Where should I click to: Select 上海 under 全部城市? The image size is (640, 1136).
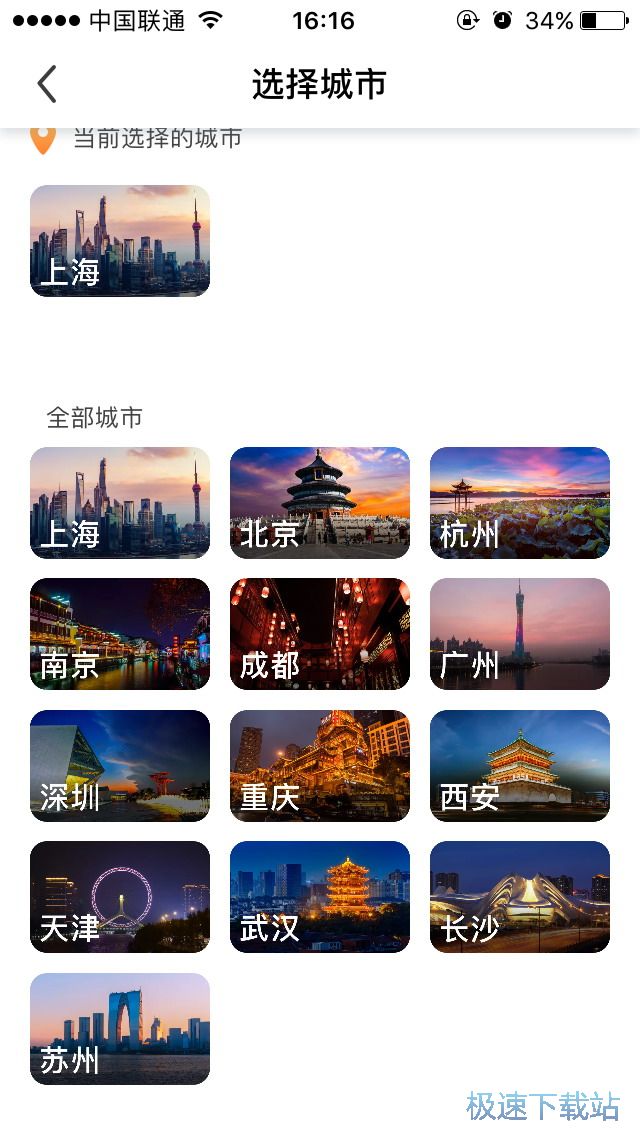pos(120,503)
